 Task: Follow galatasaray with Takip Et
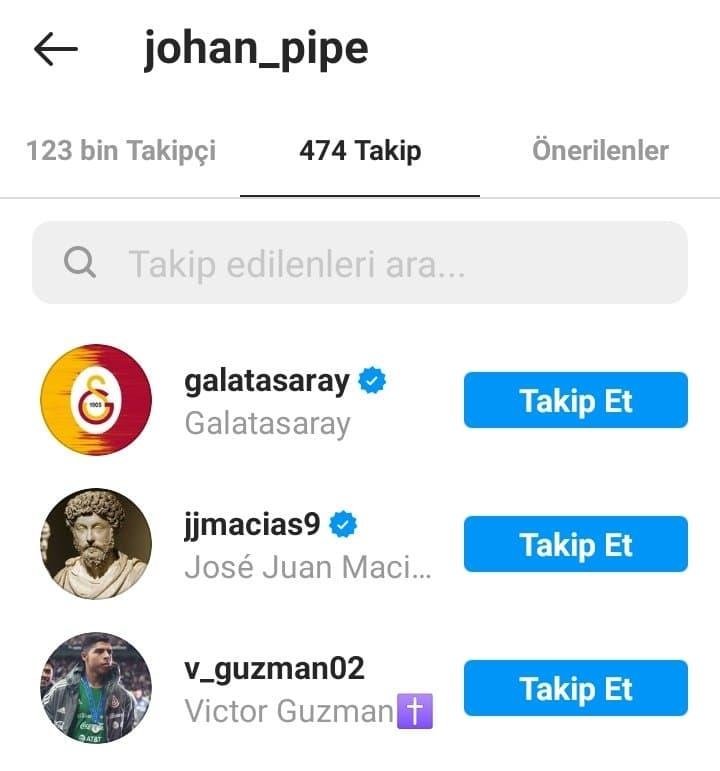(575, 400)
